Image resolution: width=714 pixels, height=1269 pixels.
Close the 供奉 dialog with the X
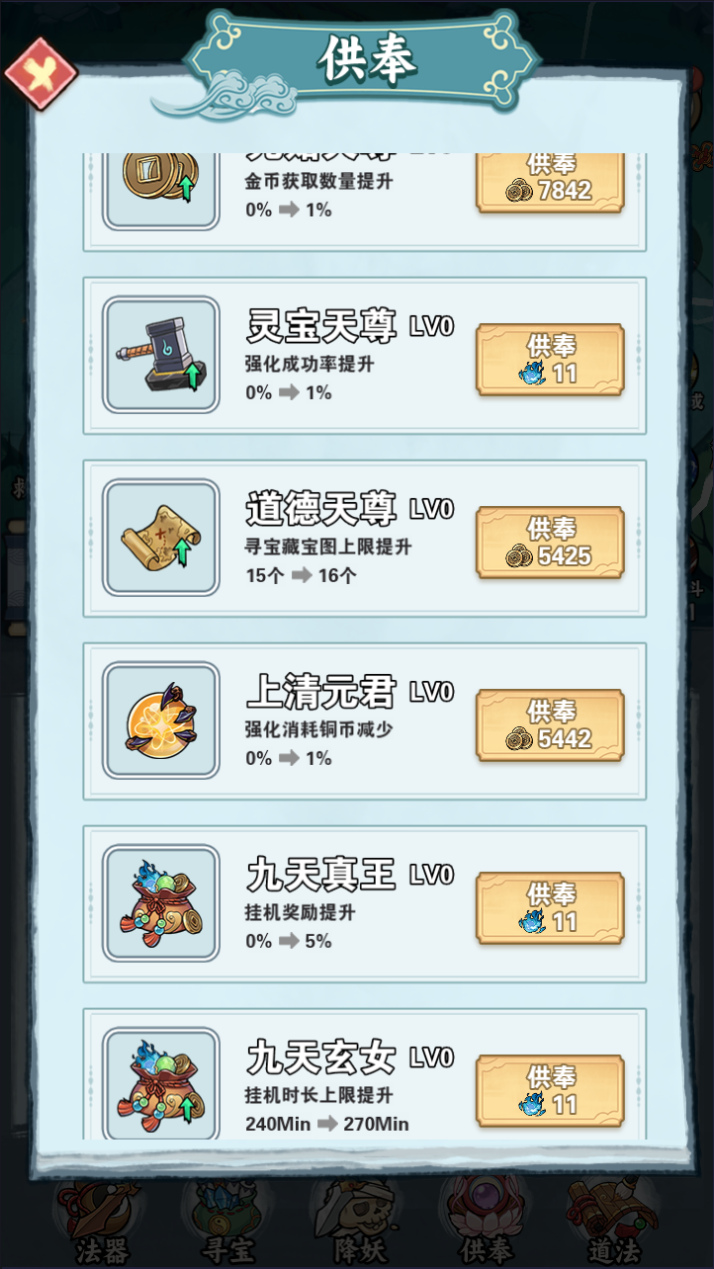point(40,75)
